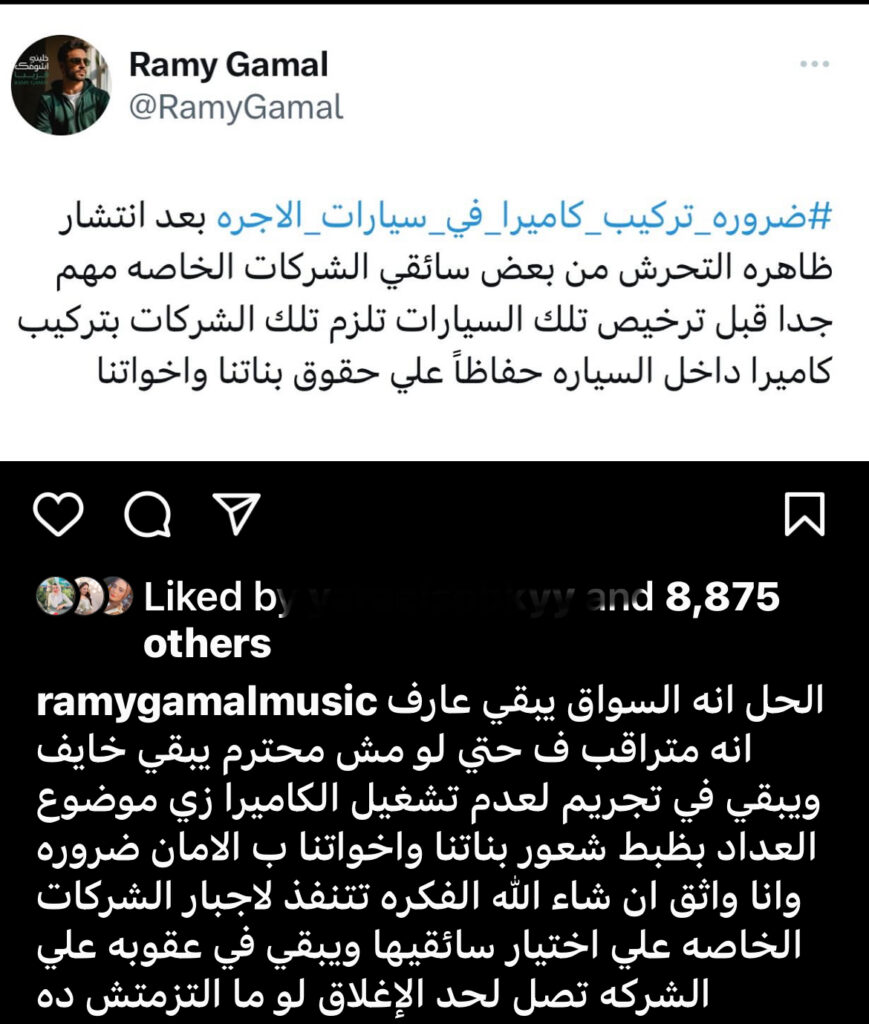Save the post with the bookmark icon
The image size is (869, 1024).
[x=805, y=514]
